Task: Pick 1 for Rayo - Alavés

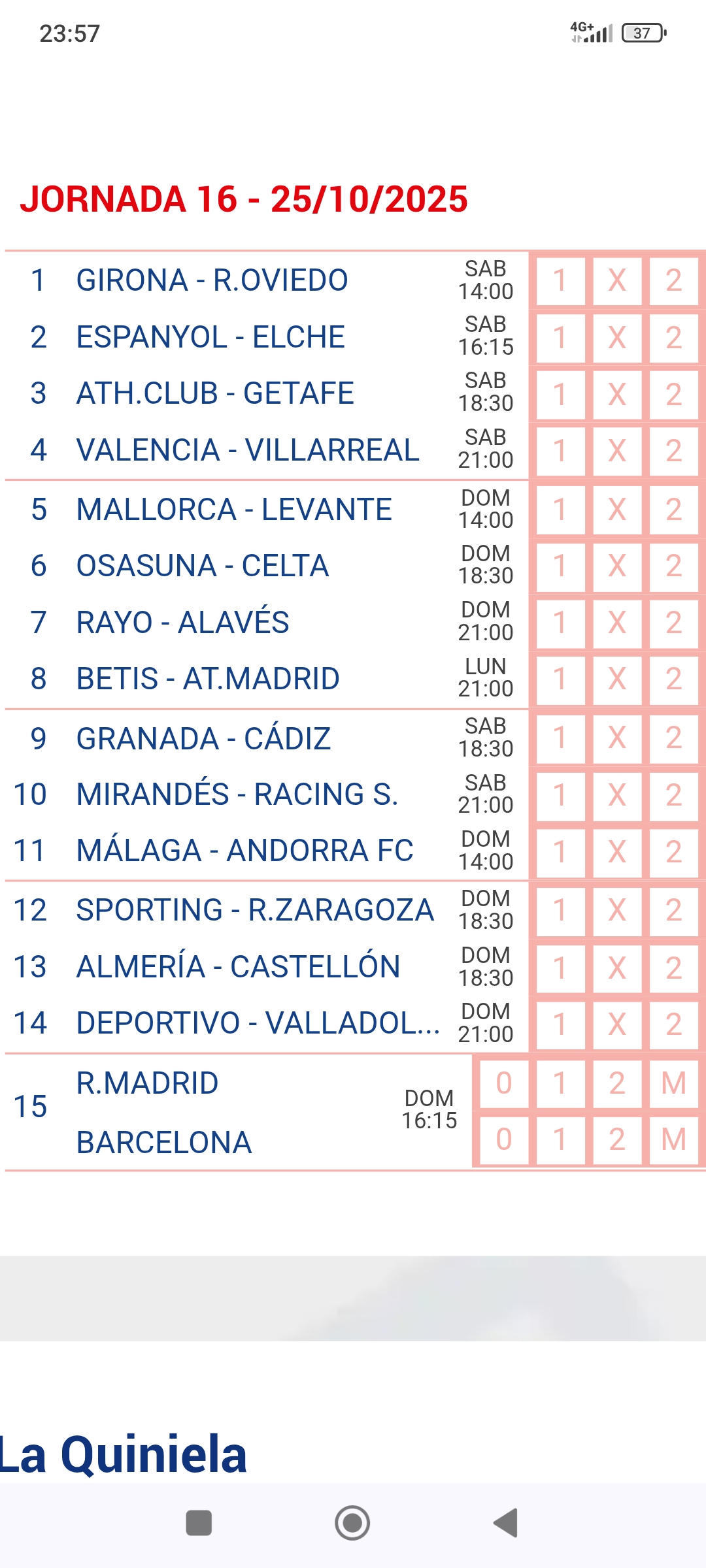Action: pyautogui.click(x=560, y=623)
